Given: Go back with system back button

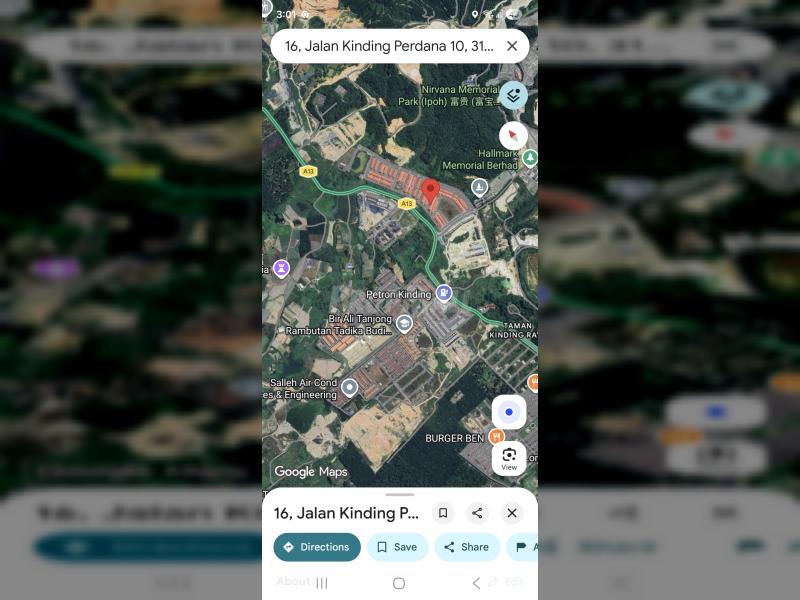Looking at the screenshot, I should pos(476,583).
